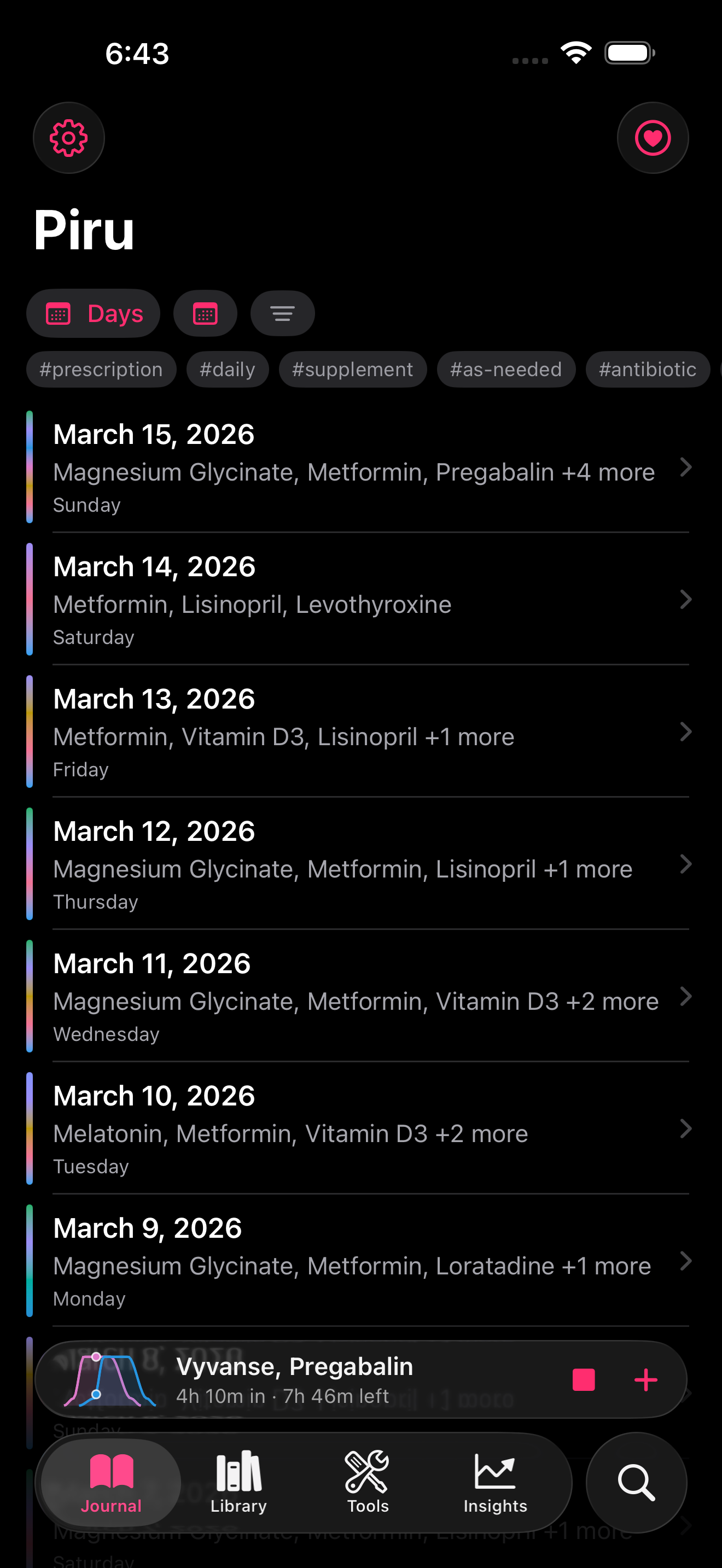This screenshot has width=722, height=1568.
Task: Filter by #prescription tag
Action: point(101,370)
